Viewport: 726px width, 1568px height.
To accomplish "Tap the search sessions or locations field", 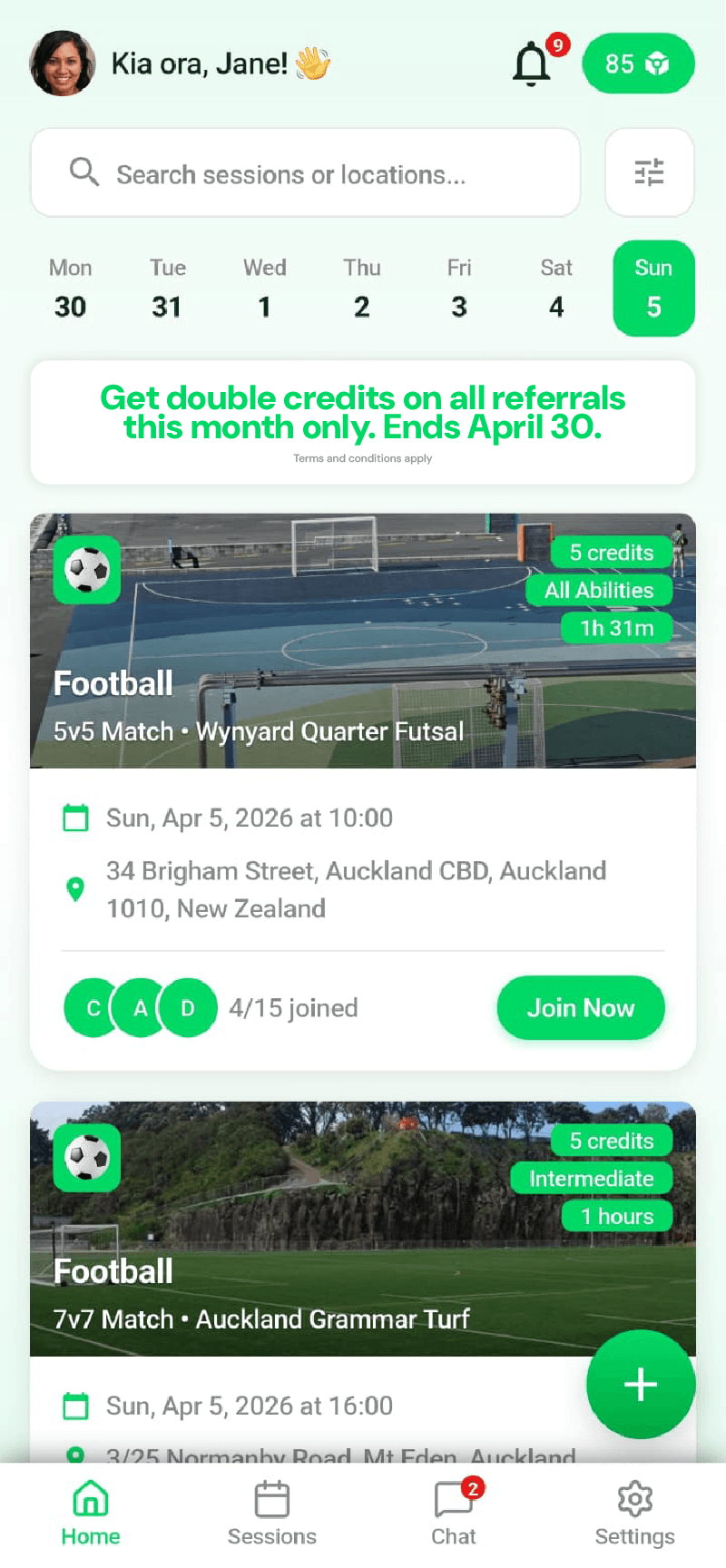I will [305, 172].
